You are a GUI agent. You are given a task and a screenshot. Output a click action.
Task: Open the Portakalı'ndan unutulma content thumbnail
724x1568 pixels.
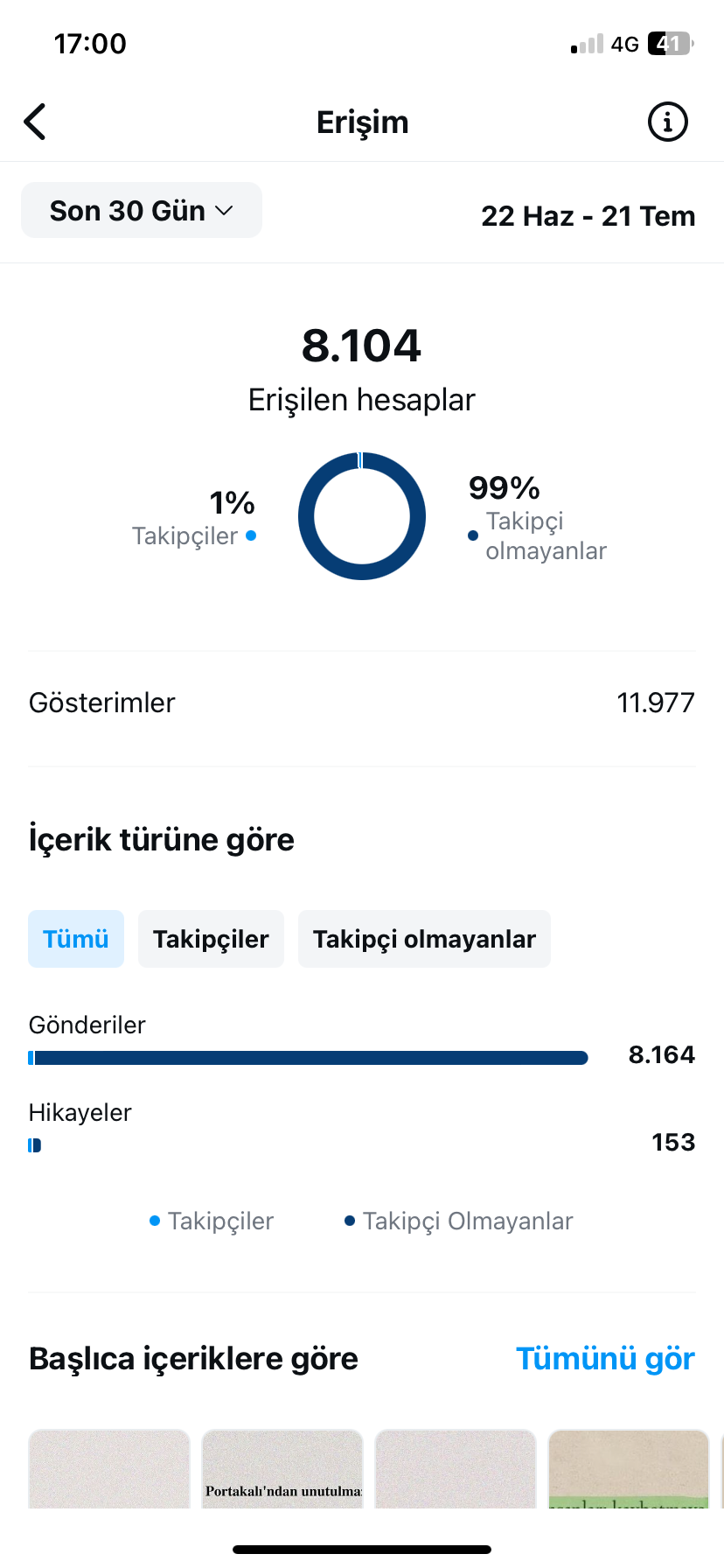coord(282,1468)
